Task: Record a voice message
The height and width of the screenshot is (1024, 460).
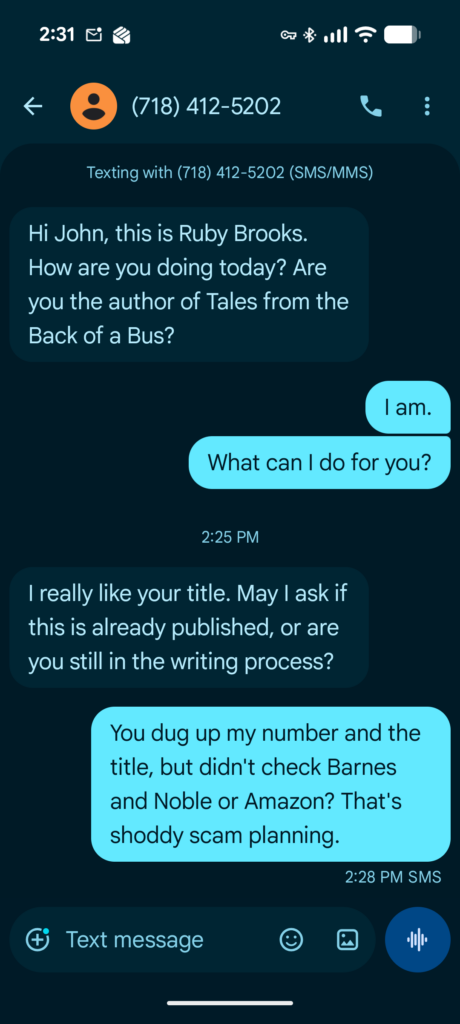Action: (418, 940)
